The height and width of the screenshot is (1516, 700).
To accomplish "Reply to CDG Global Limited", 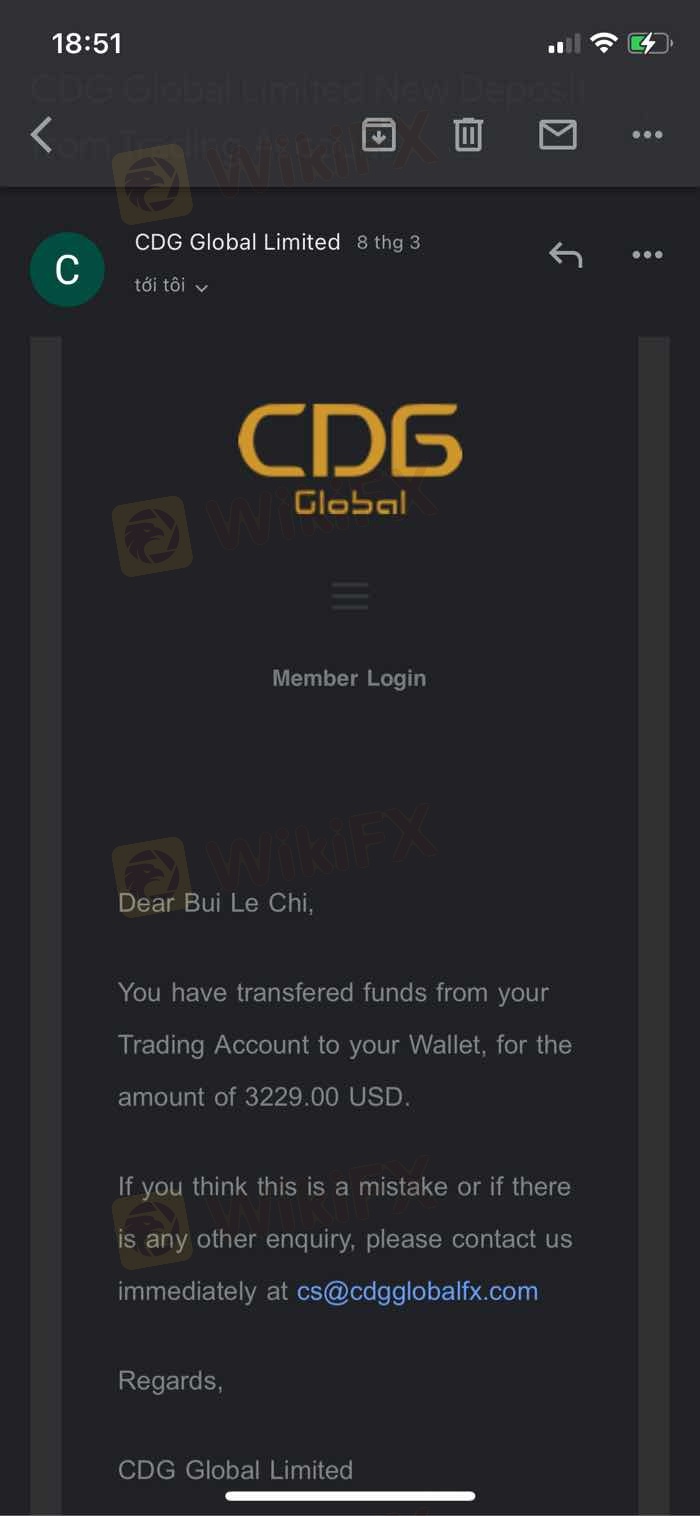I will click(x=565, y=255).
